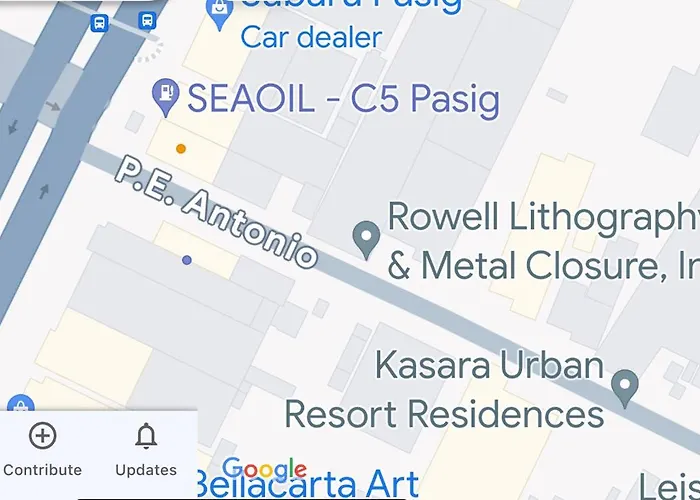Viewport: 700px width, 500px height.
Task: Tap the Kasara Urban Resort Residences pin
Action: (x=626, y=386)
